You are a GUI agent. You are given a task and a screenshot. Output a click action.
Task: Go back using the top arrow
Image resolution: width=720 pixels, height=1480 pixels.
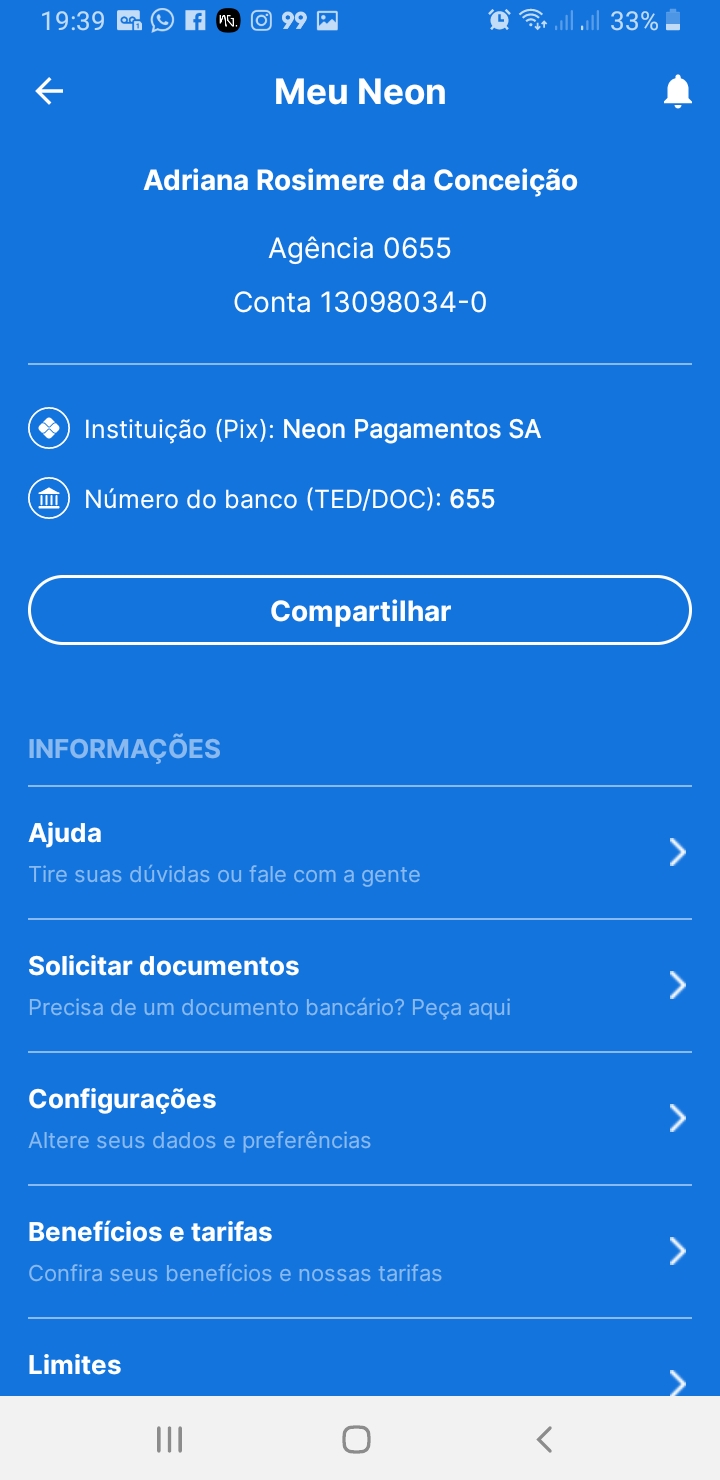point(49,92)
